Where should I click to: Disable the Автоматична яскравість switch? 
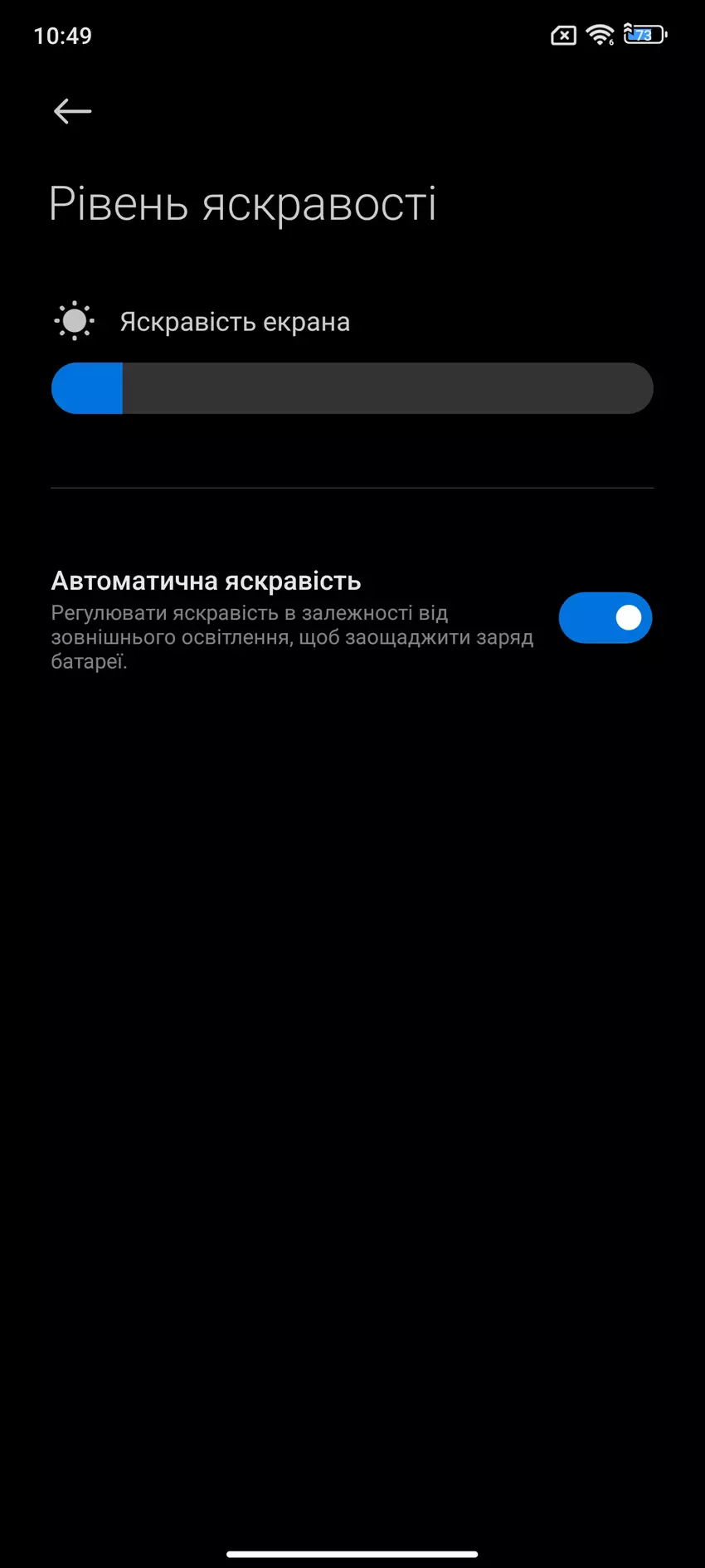point(605,618)
